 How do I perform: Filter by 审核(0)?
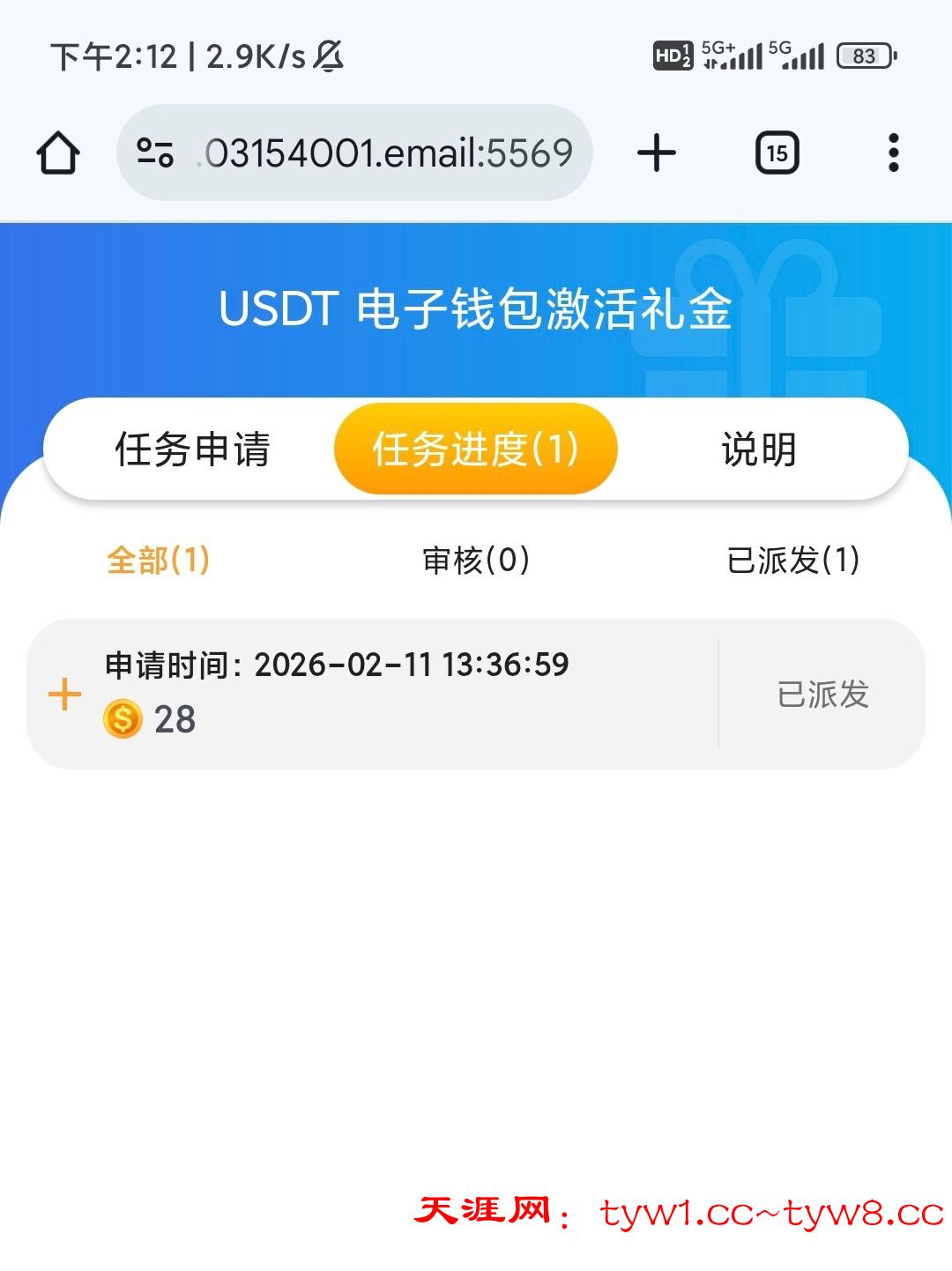(x=476, y=560)
